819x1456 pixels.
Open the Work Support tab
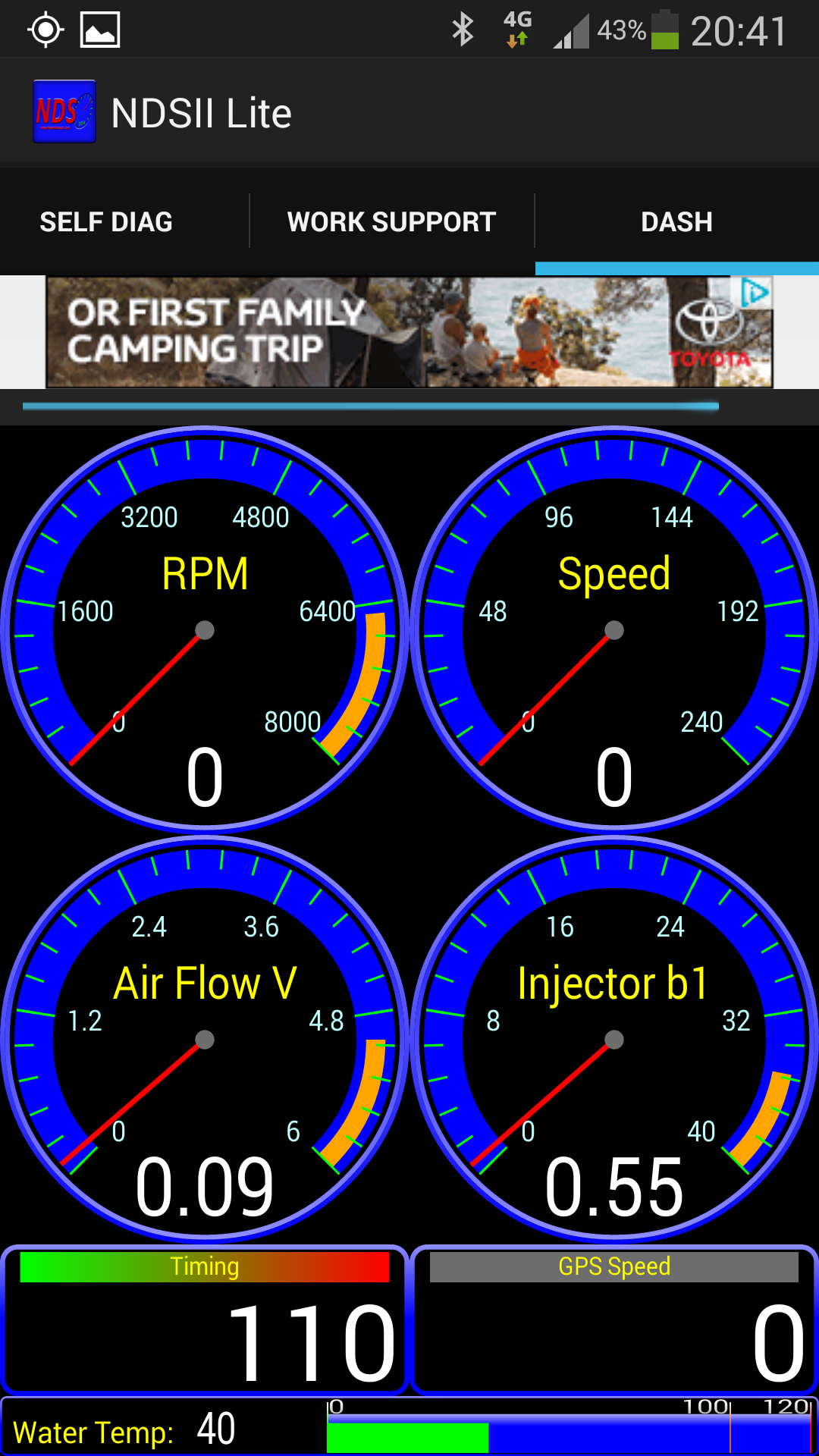(391, 222)
